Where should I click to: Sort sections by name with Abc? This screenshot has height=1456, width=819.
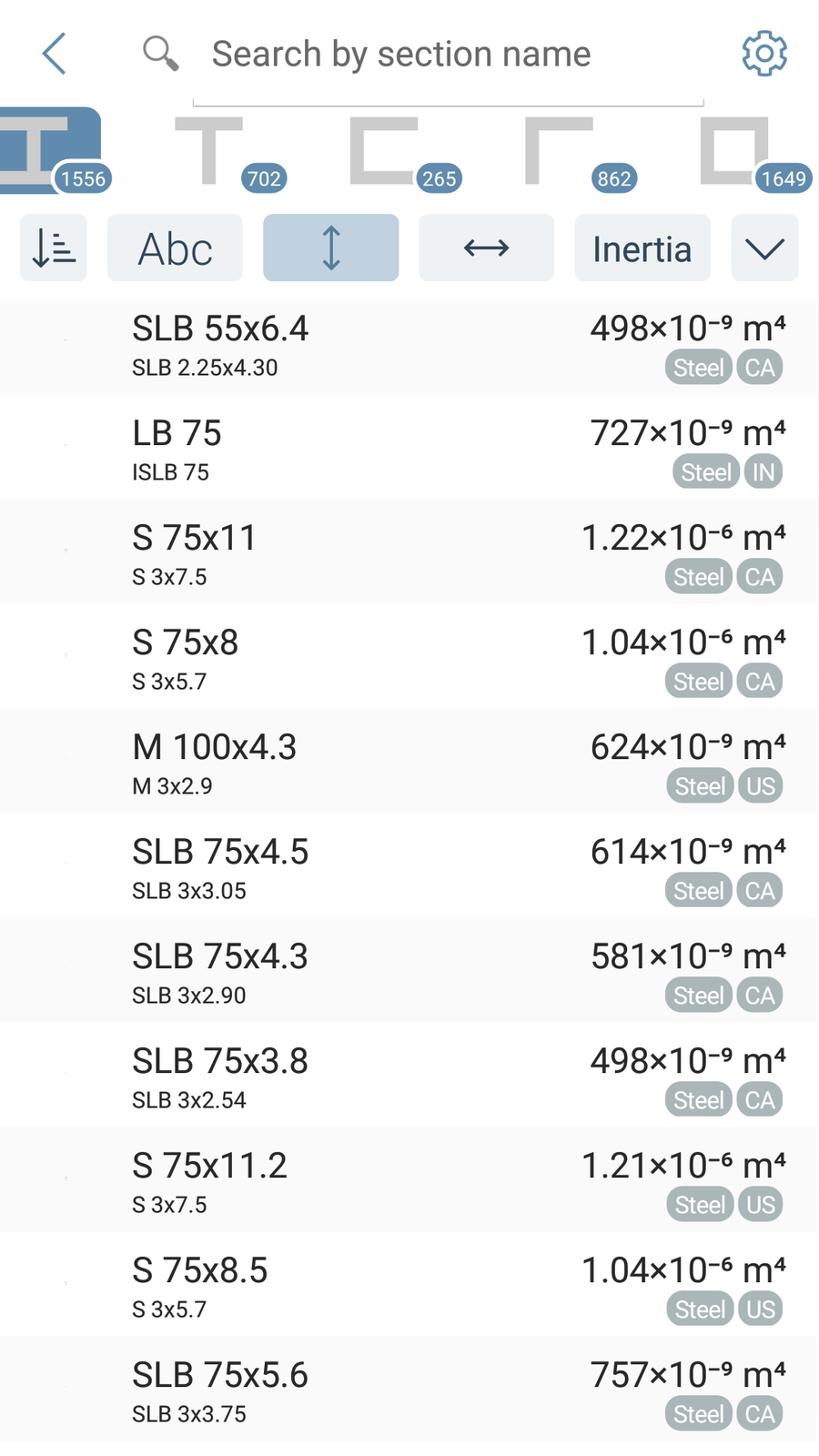pyautogui.click(x=175, y=248)
